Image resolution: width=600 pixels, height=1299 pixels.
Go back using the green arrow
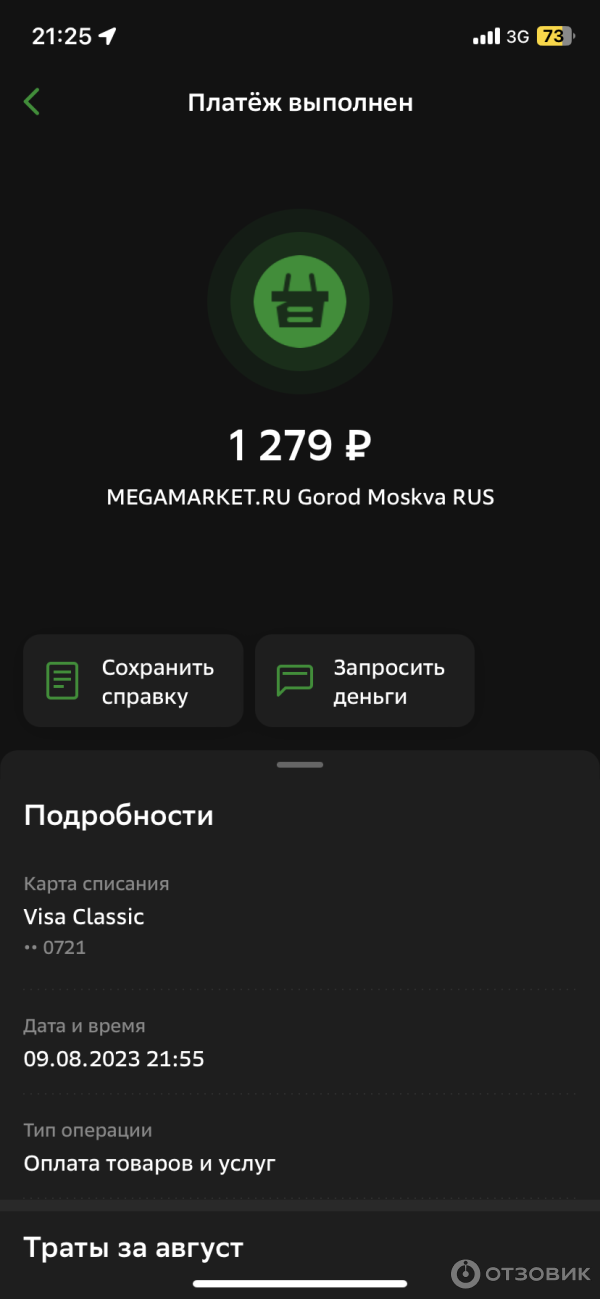(32, 102)
